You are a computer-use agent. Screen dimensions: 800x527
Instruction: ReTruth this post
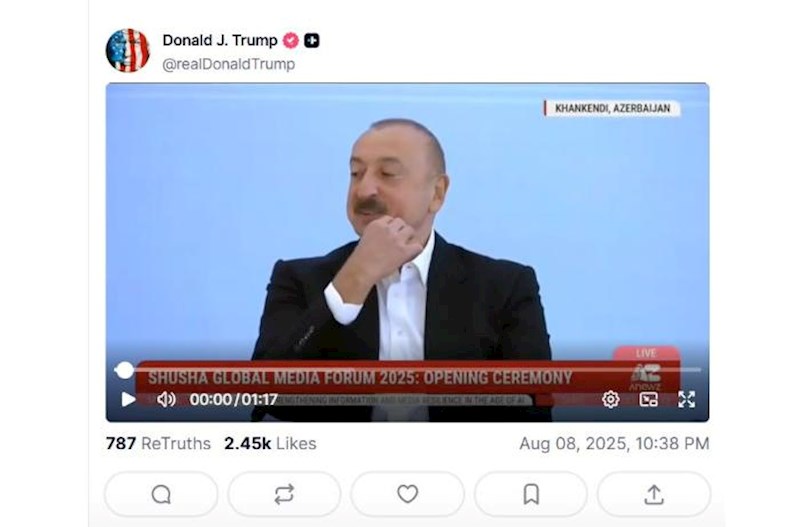coord(284,494)
